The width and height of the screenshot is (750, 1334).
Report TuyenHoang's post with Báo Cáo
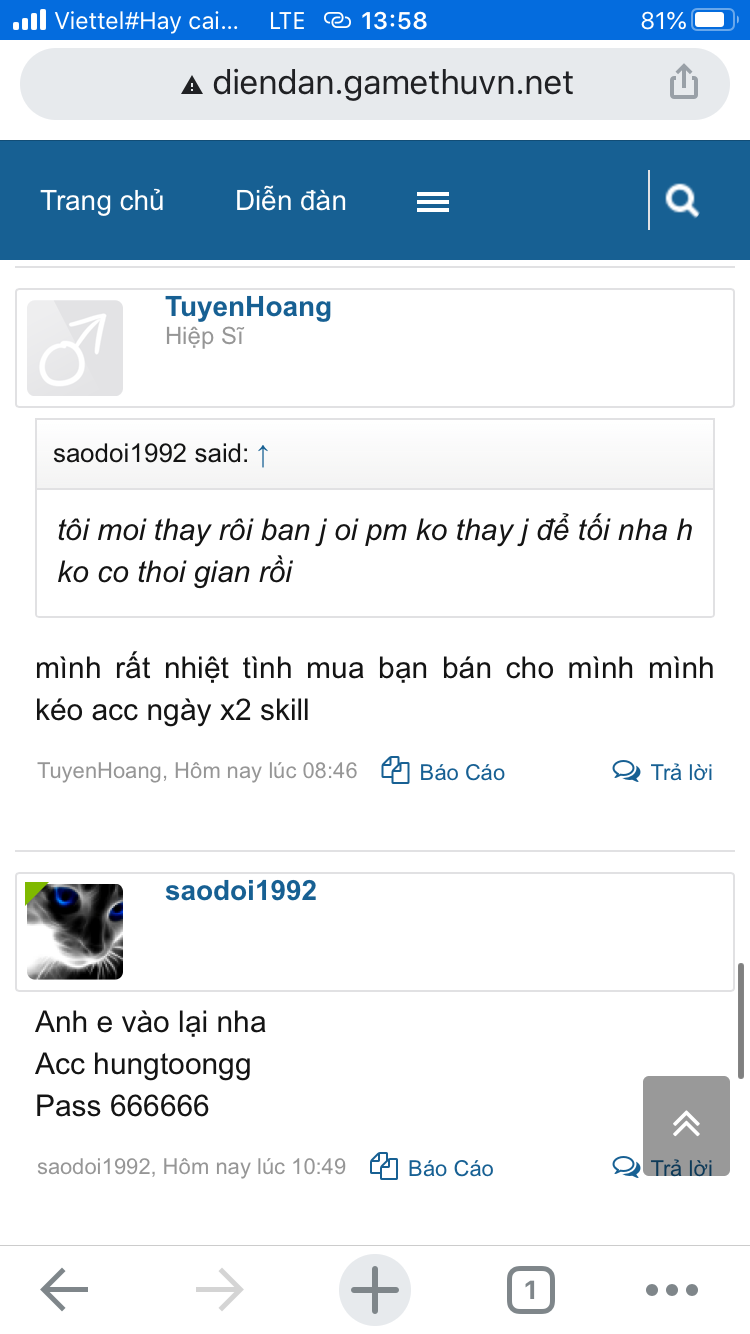coord(444,772)
